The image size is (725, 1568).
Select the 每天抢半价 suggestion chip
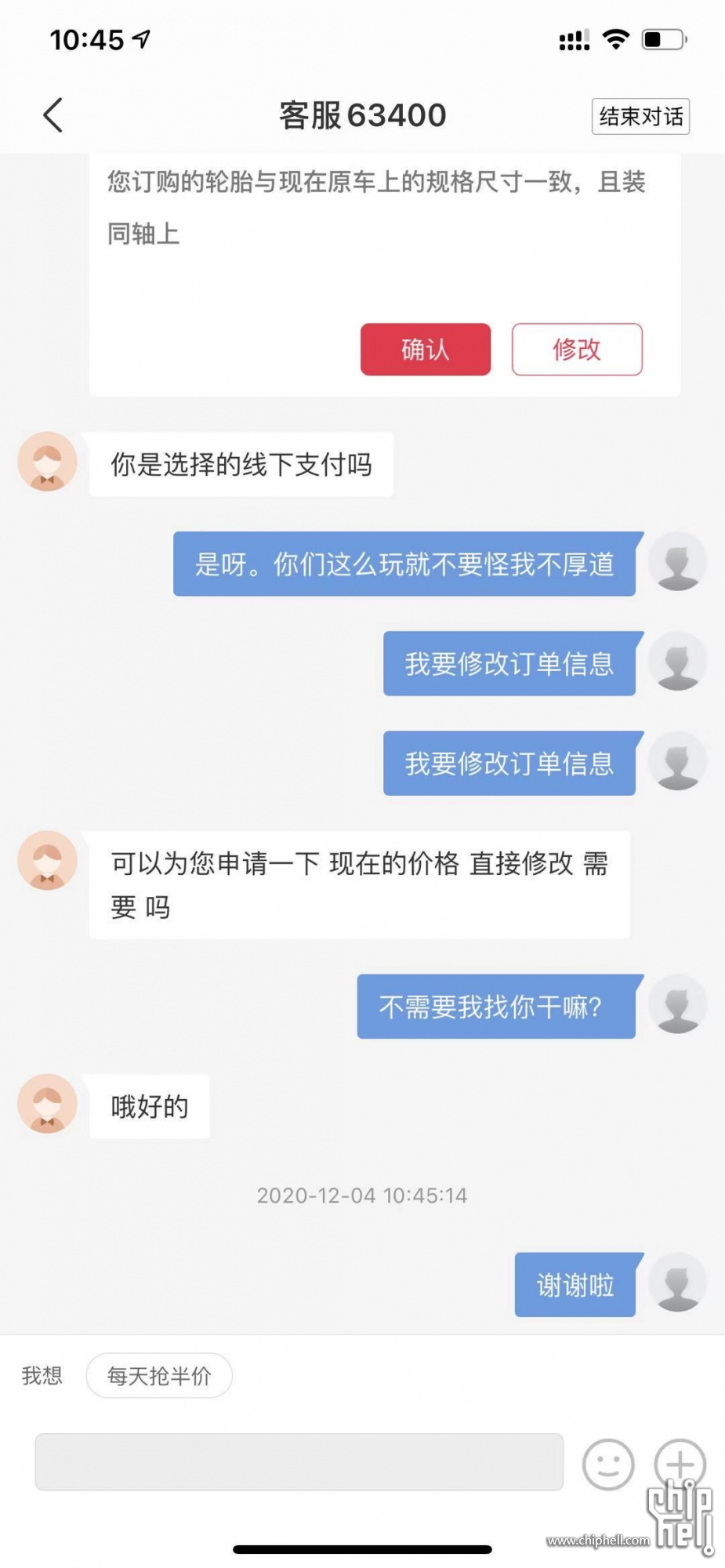coord(159,1376)
